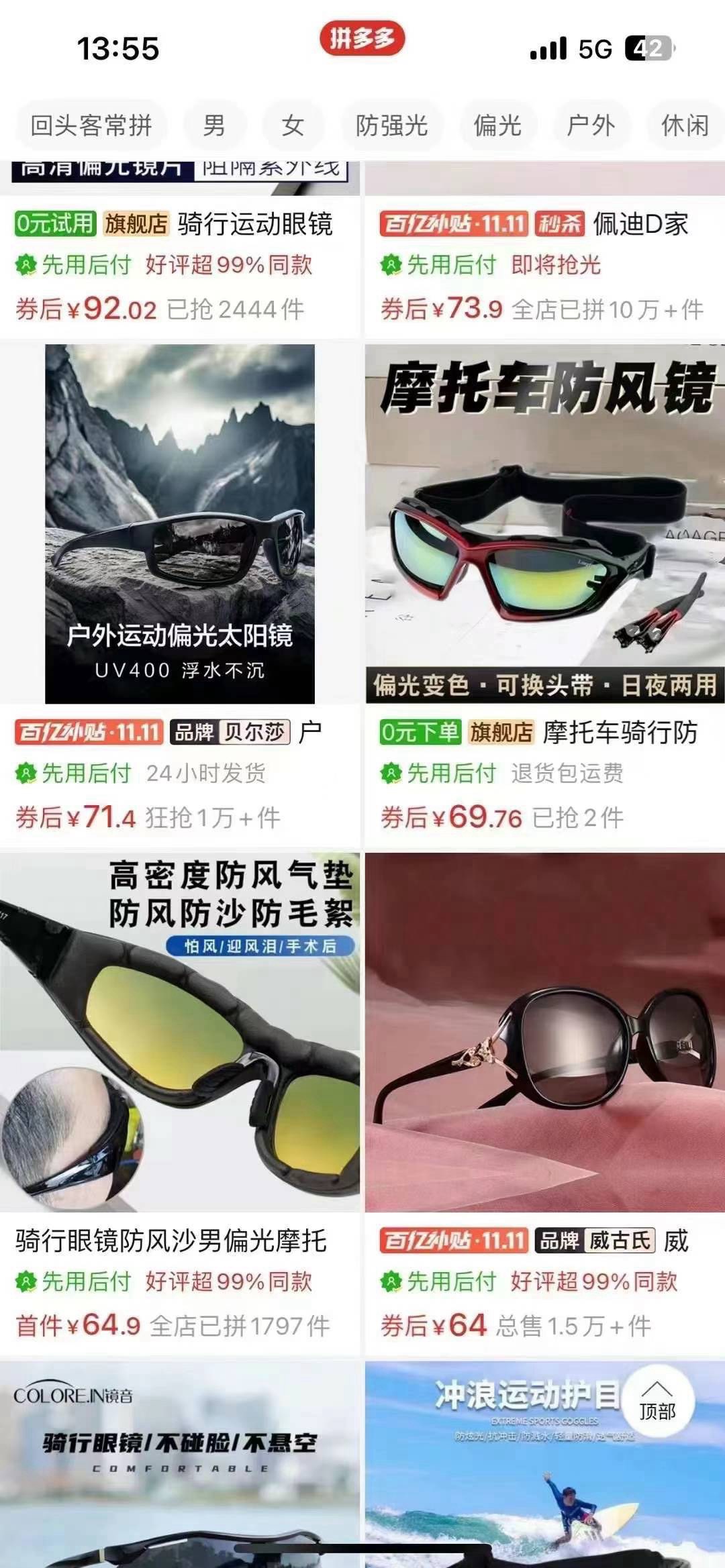Open 摩托车防风镜 product at ¥69.76
Screen dimensions: 725x1568
tap(544, 523)
